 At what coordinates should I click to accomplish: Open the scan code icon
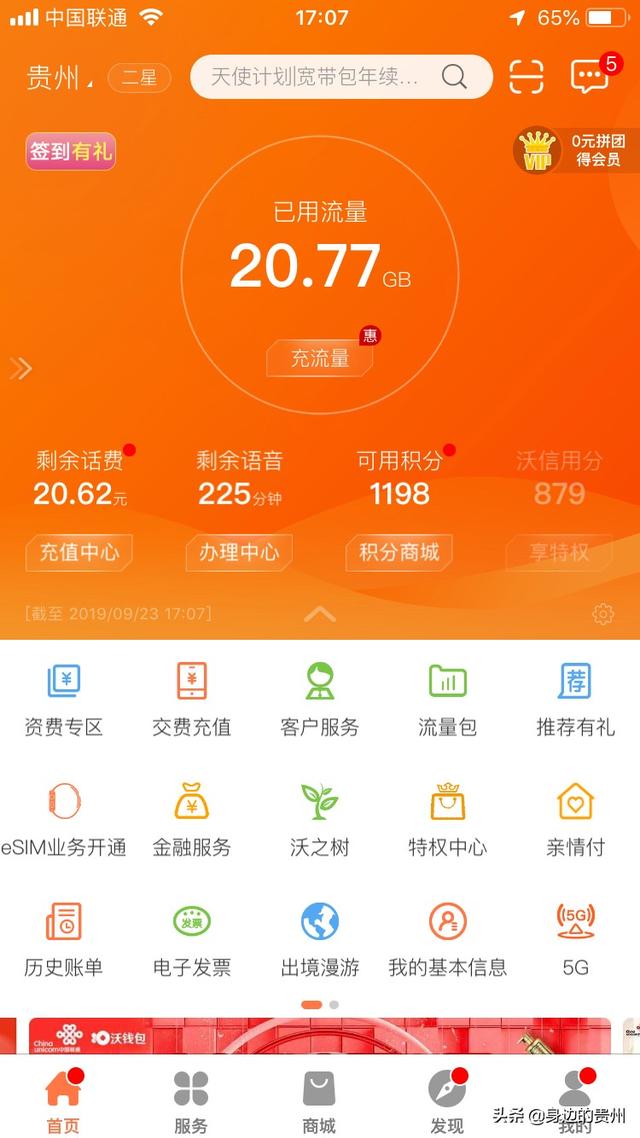pos(526,77)
